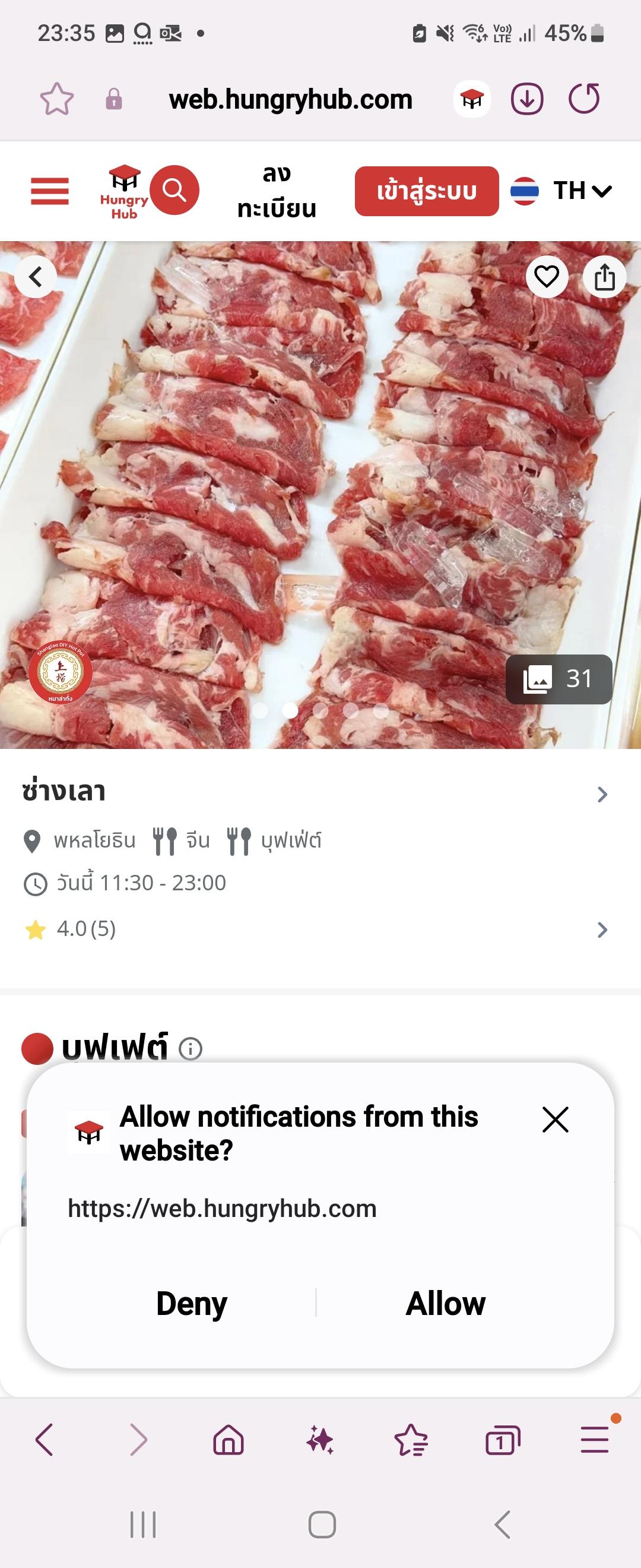
Task: Tap the padlock icon for site security info
Action: click(x=113, y=99)
